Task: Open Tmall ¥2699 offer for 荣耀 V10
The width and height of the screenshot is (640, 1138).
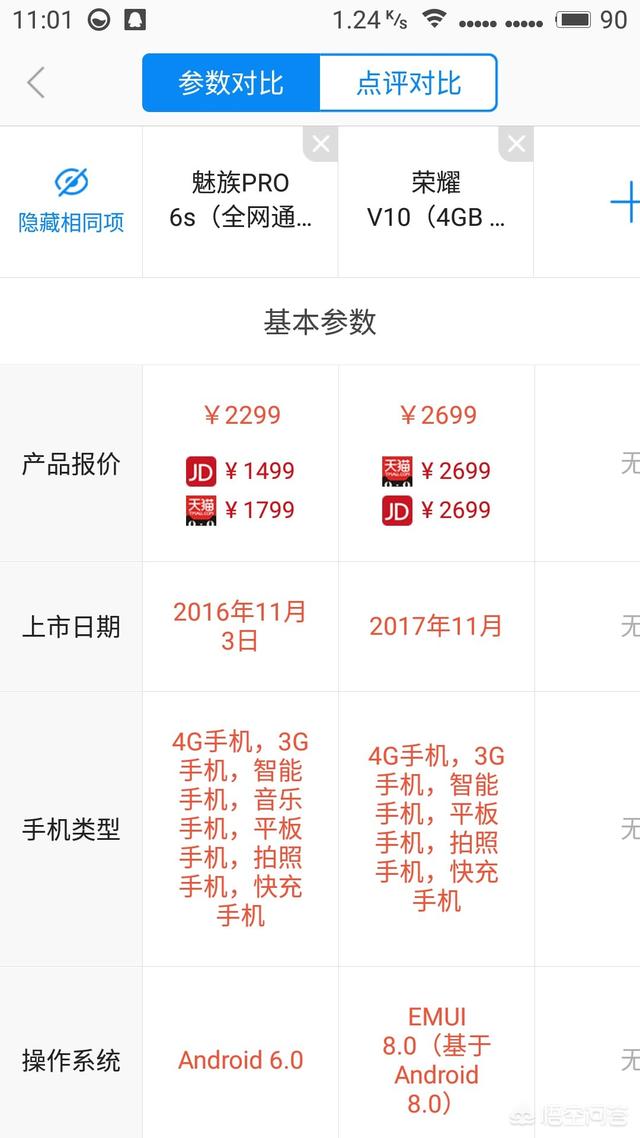Action: click(x=436, y=471)
